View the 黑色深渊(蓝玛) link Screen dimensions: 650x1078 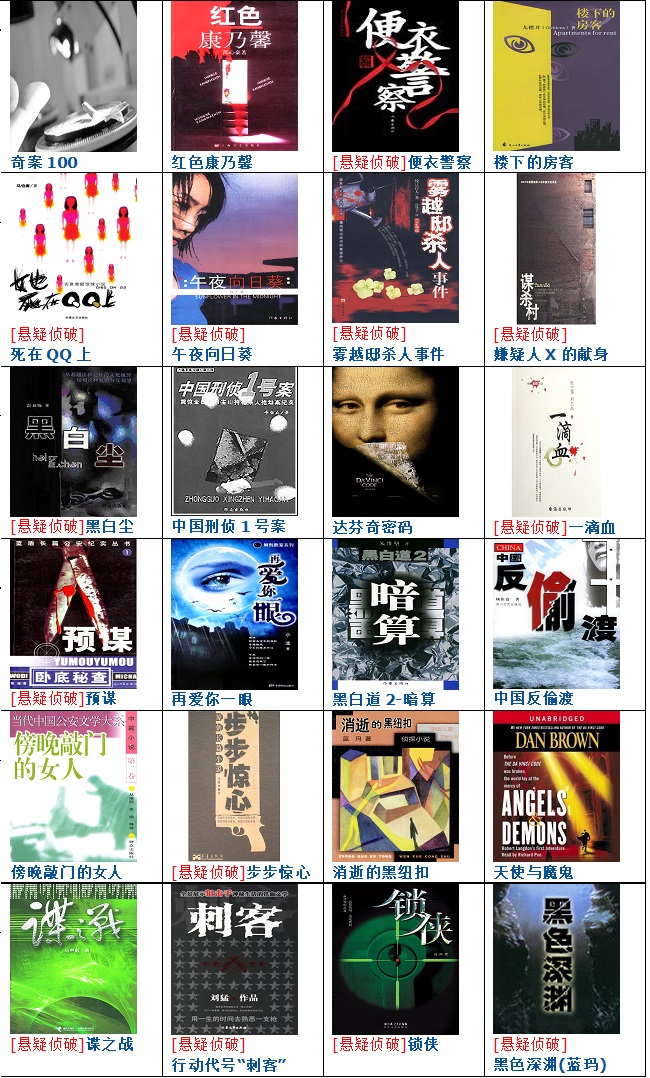(x=550, y=1064)
